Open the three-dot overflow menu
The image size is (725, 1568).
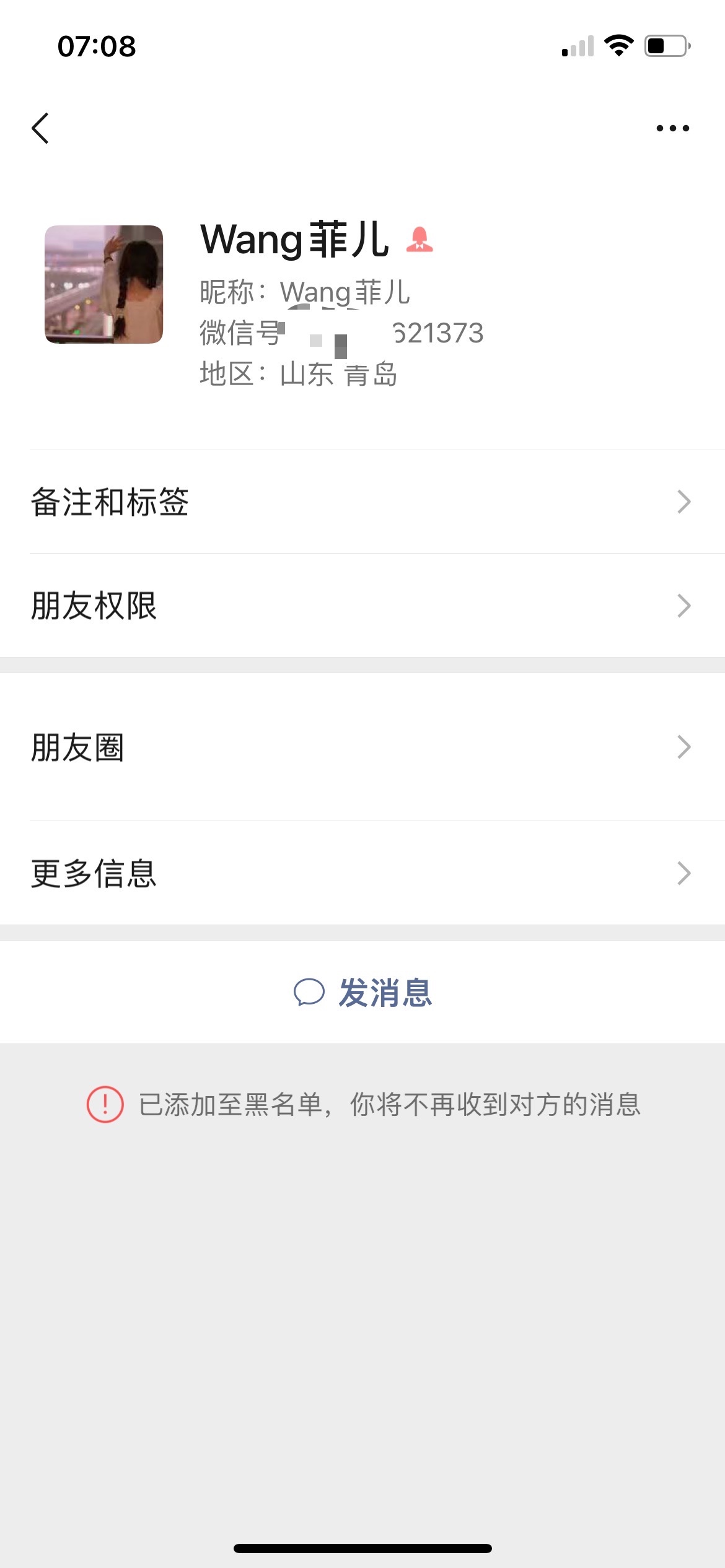pyautogui.click(x=672, y=128)
